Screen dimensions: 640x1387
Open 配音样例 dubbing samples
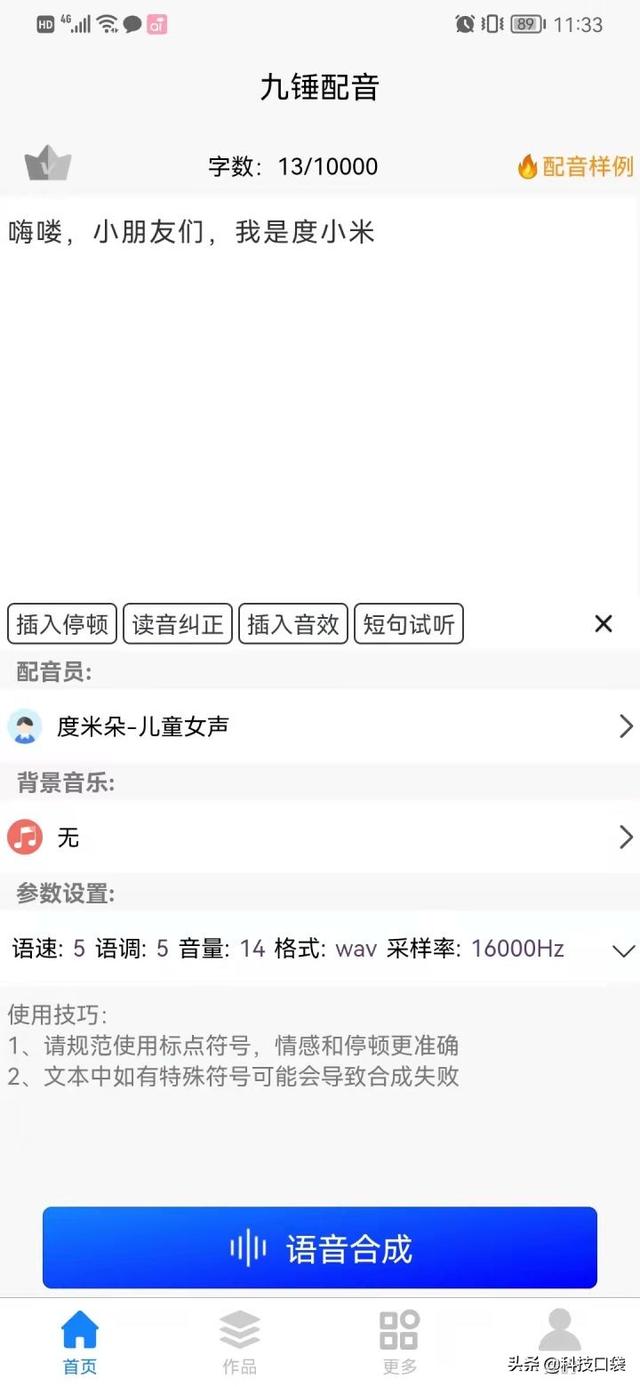pos(575,166)
